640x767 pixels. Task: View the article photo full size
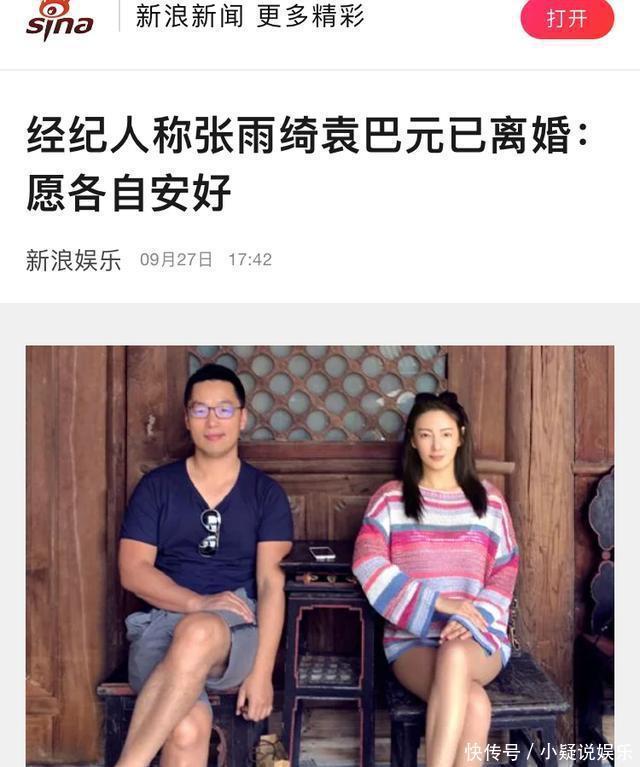(320, 555)
